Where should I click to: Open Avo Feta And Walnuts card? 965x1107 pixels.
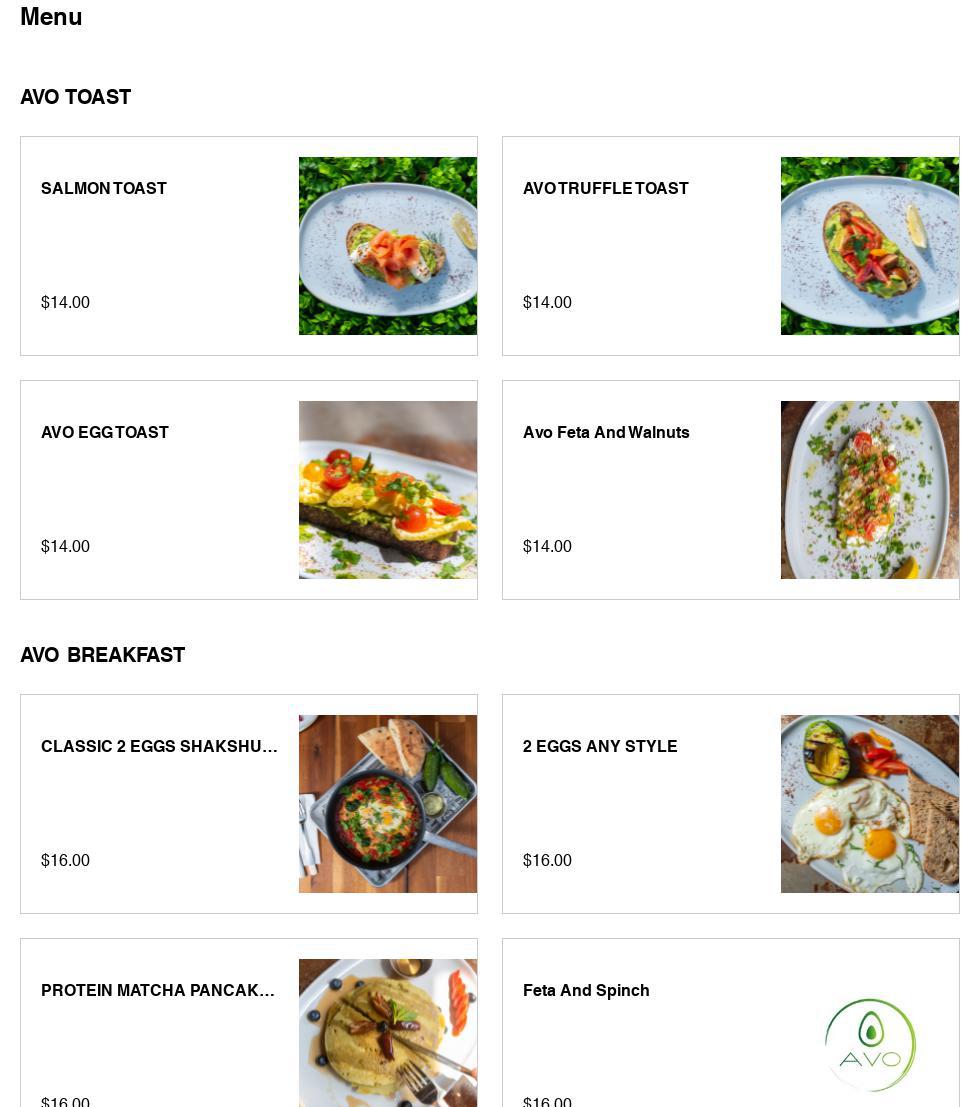pos(730,490)
